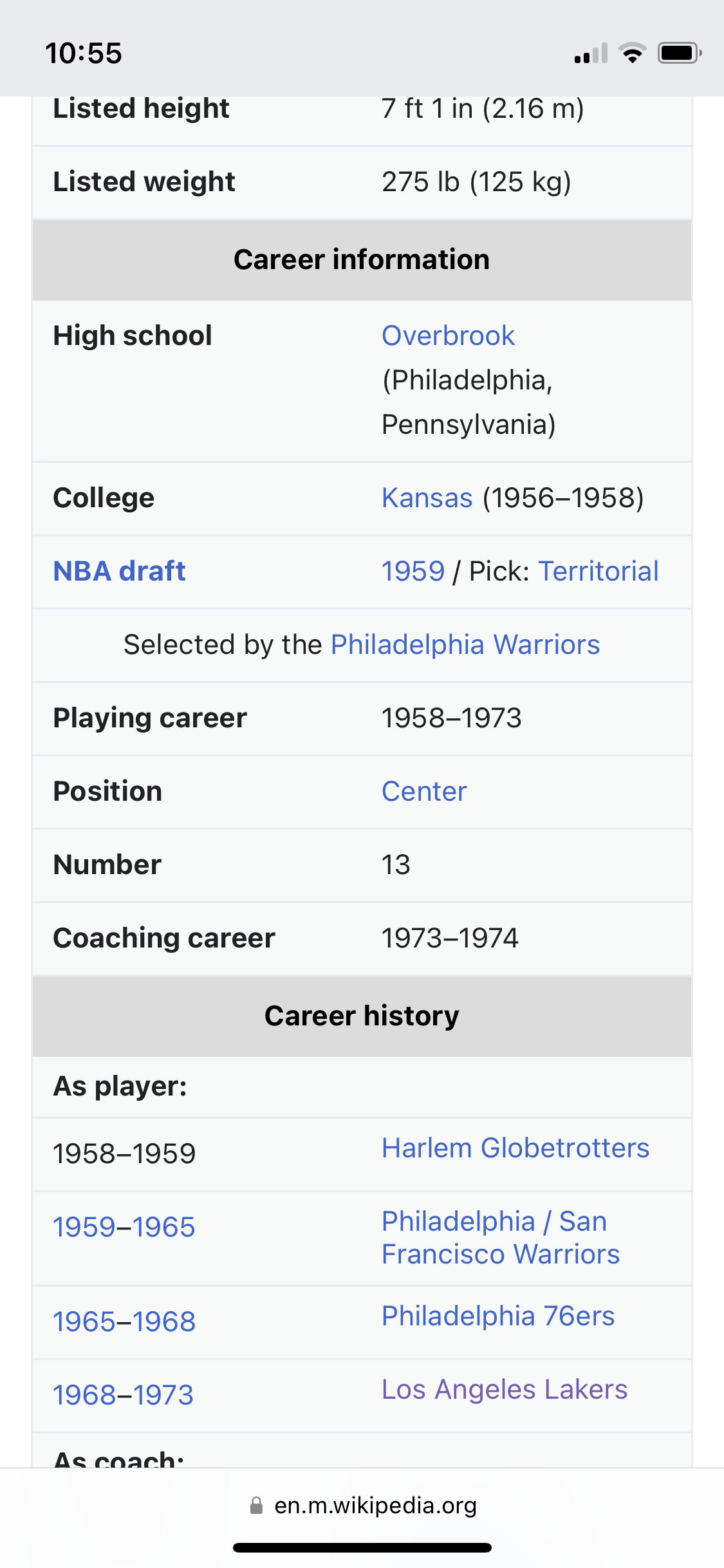Screen dimensions: 724x1568
Task: Open the Philadelphia 76ers link
Action: (497, 1316)
